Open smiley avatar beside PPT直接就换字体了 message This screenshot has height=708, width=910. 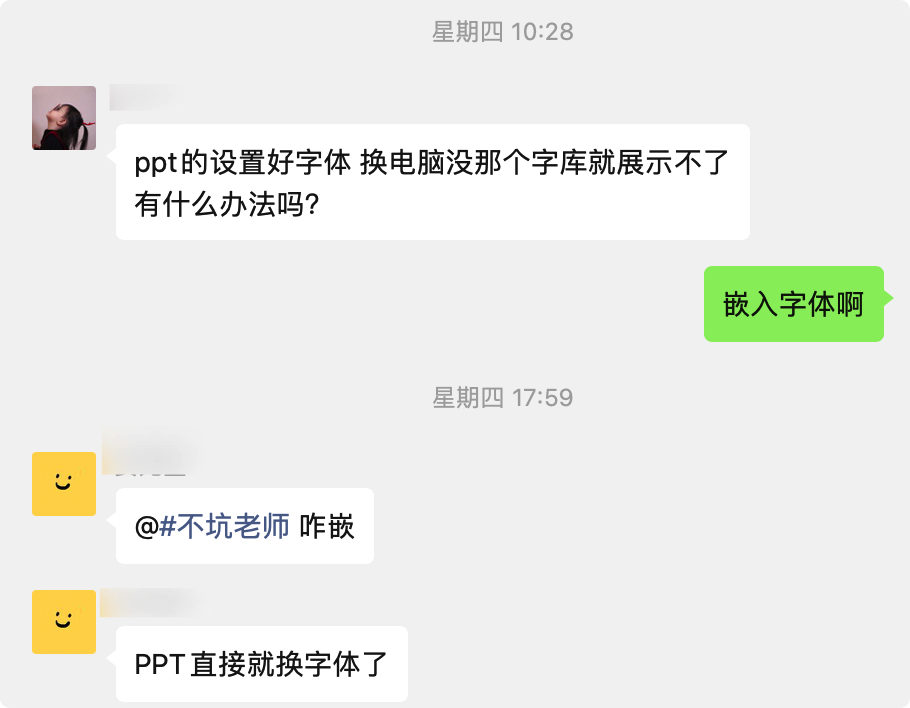tap(64, 622)
